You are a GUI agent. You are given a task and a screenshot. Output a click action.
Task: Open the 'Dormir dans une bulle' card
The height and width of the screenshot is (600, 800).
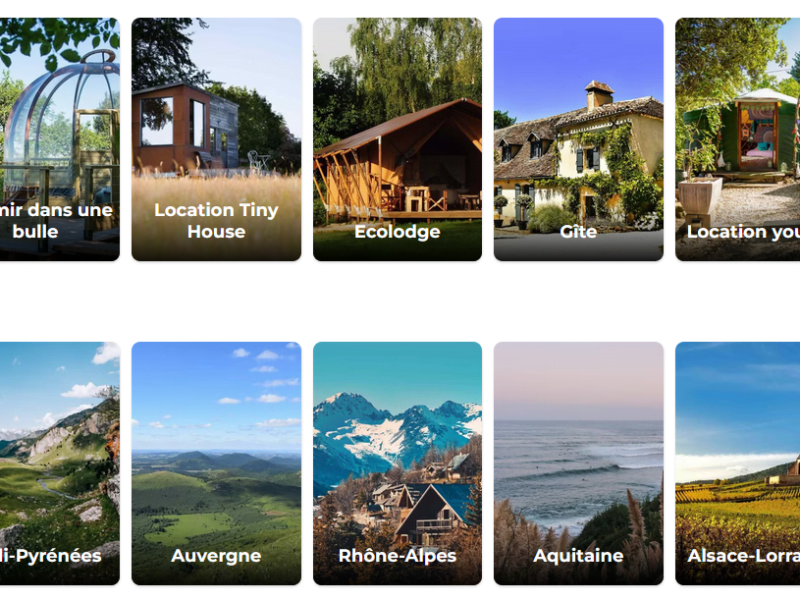[x=60, y=140]
